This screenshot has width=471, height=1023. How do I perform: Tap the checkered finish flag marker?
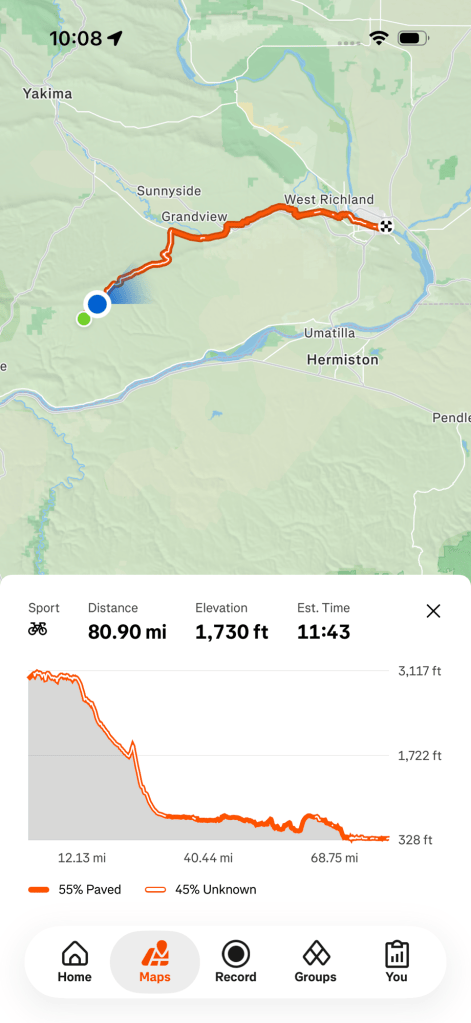click(387, 226)
